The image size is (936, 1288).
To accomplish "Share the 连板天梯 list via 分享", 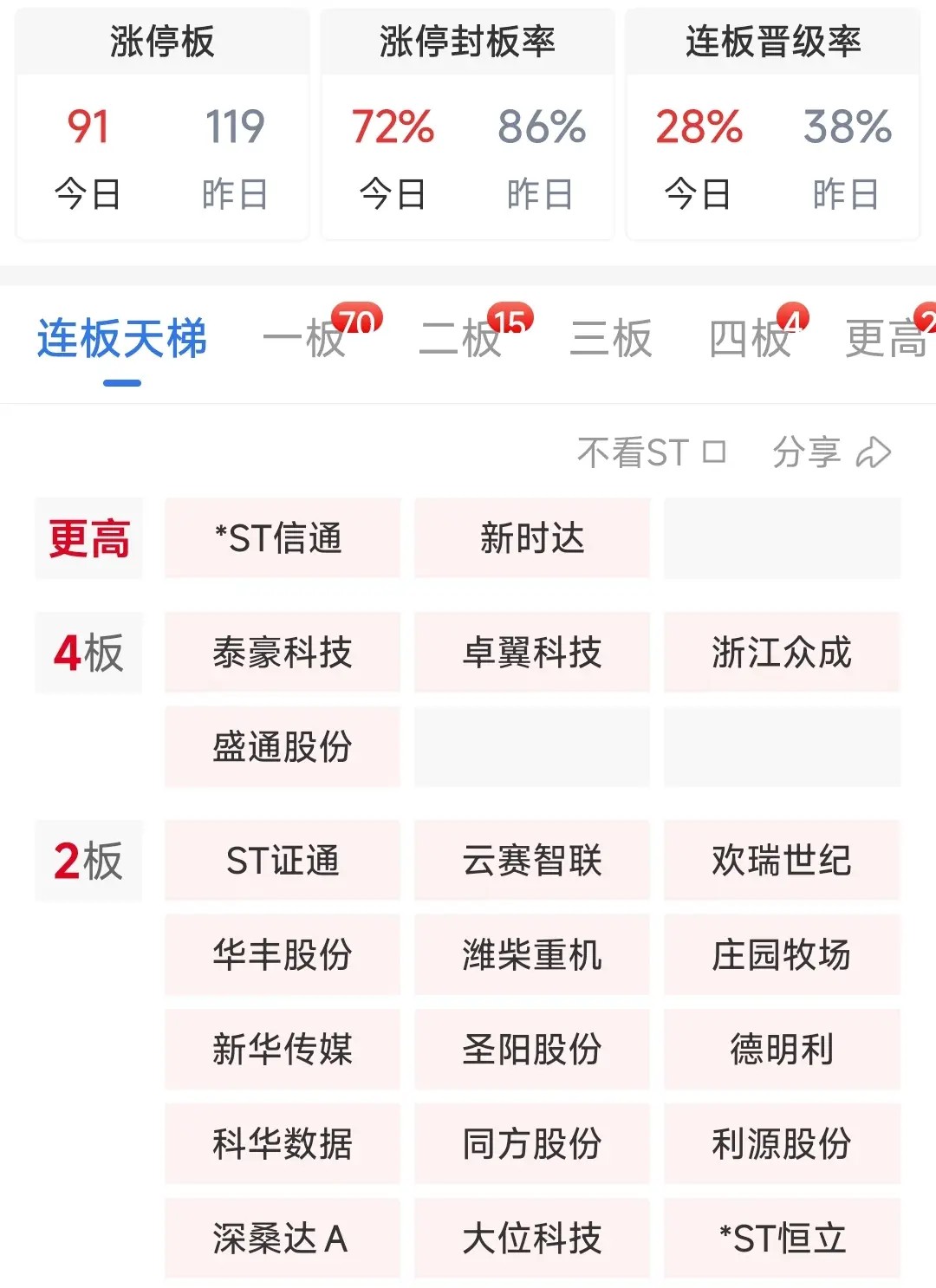I will (x=830, y=452).
